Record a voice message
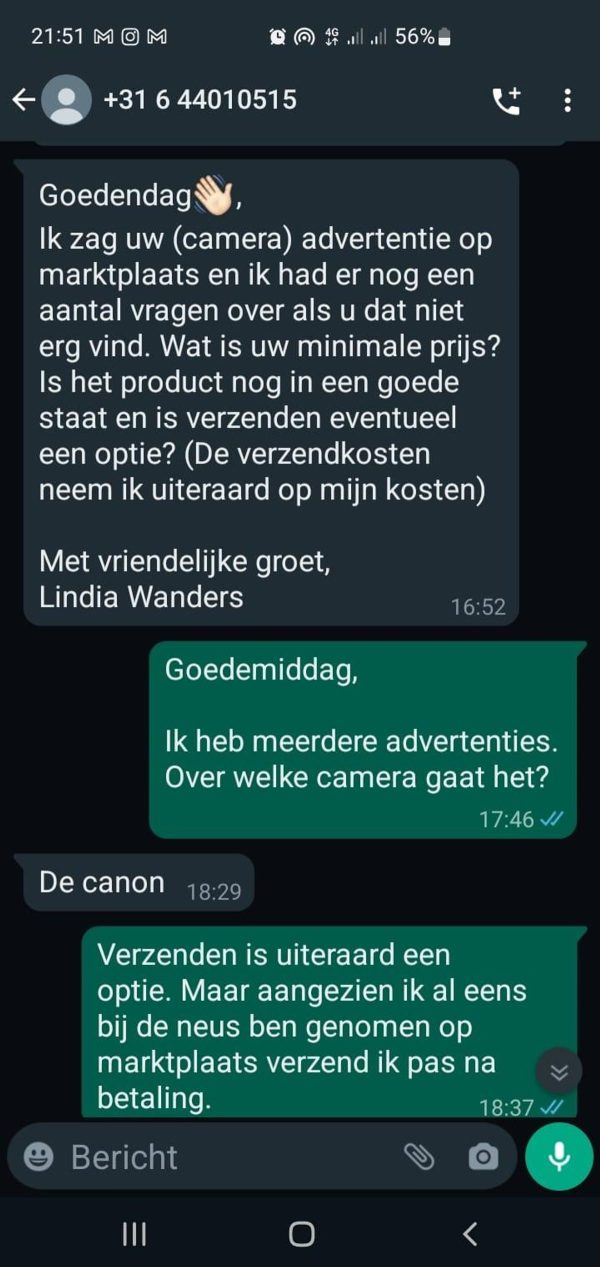Image resolution: width=600 pixels, height=1267 pixels. coord(558,1157)
